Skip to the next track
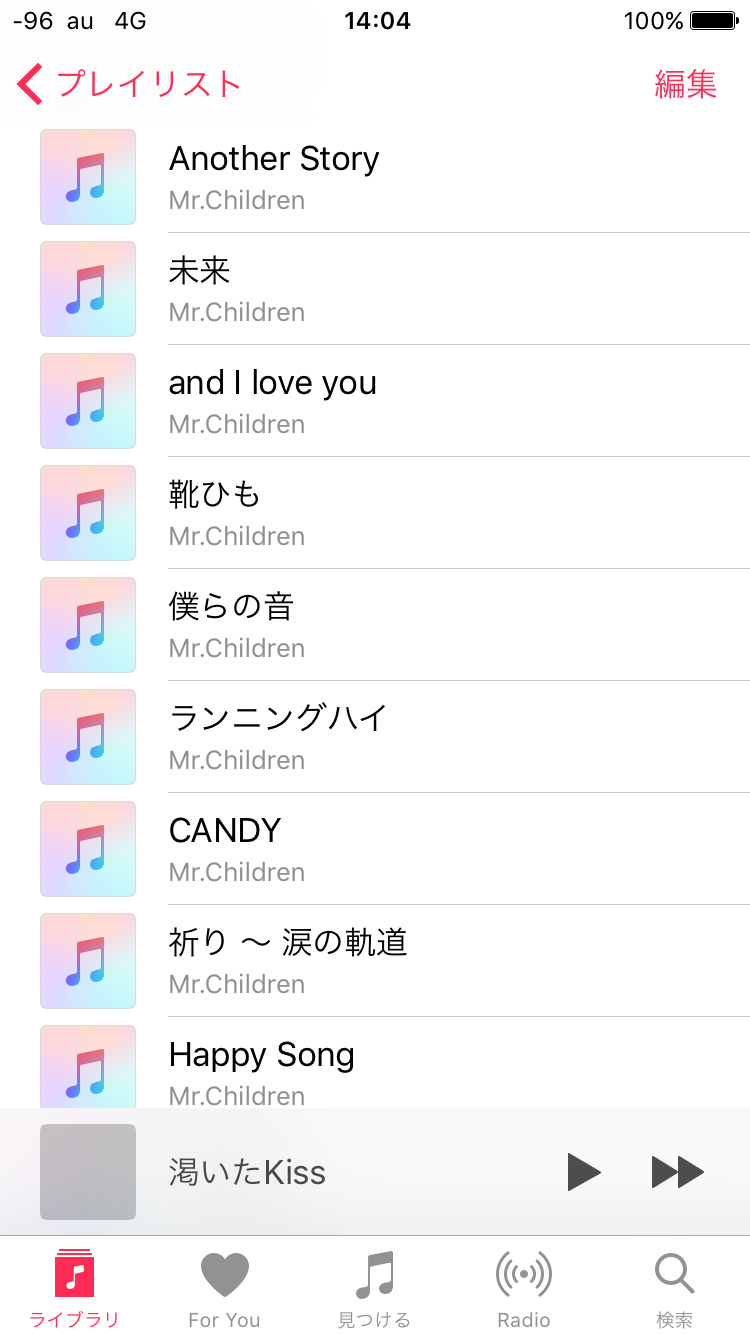Image resolution: width=750 pixels, height=1334 pixels. (x=676, y=1171)
